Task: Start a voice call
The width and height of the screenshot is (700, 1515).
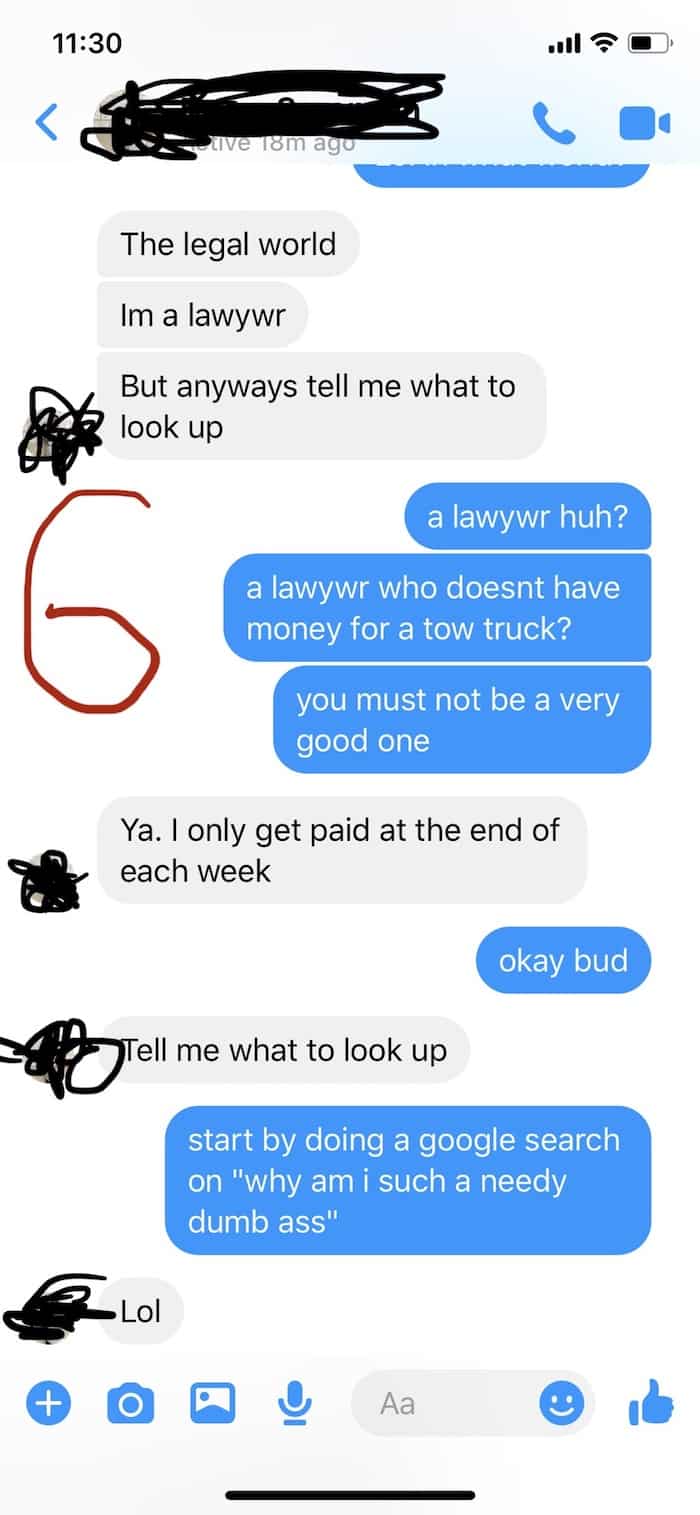Action: (x=553, y=123)
